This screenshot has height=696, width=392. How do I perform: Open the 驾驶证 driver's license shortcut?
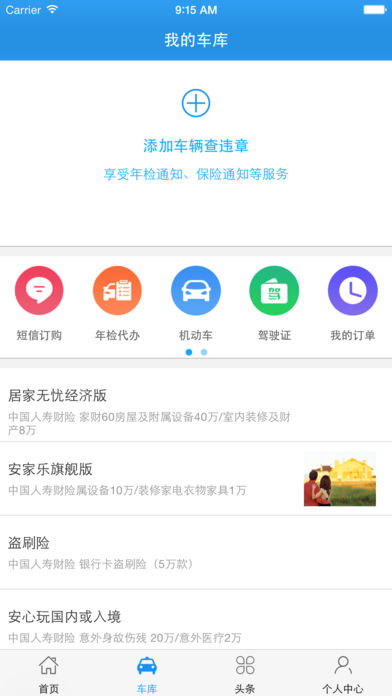(274, 304)
